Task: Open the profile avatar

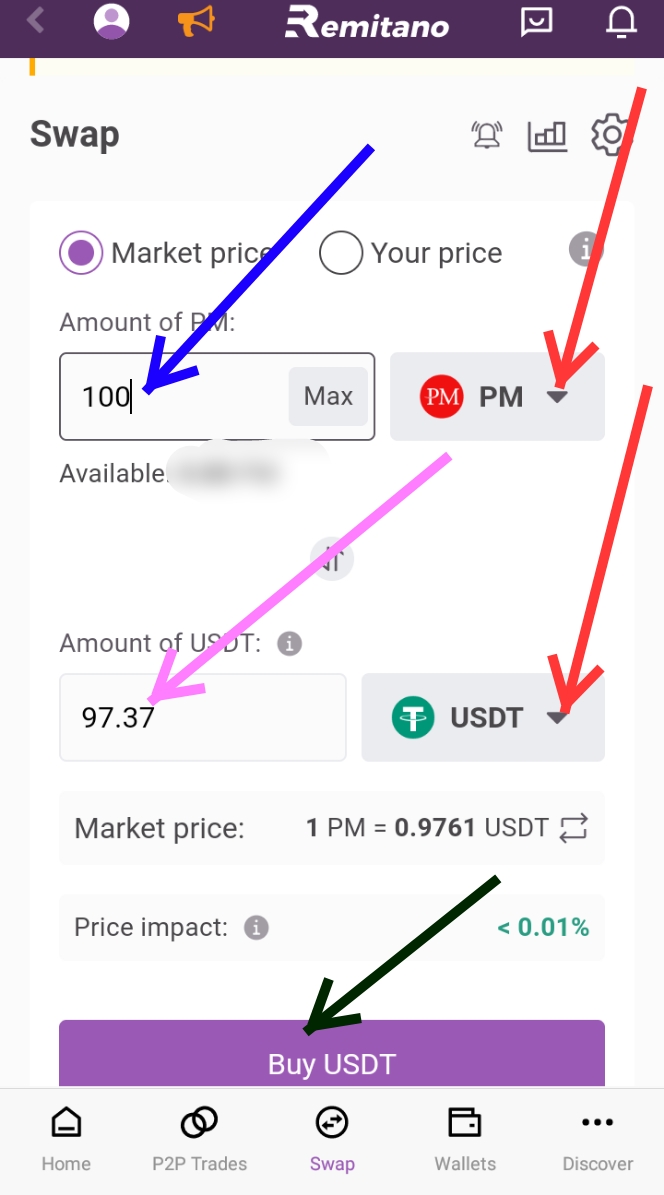Action: point(111,20)
